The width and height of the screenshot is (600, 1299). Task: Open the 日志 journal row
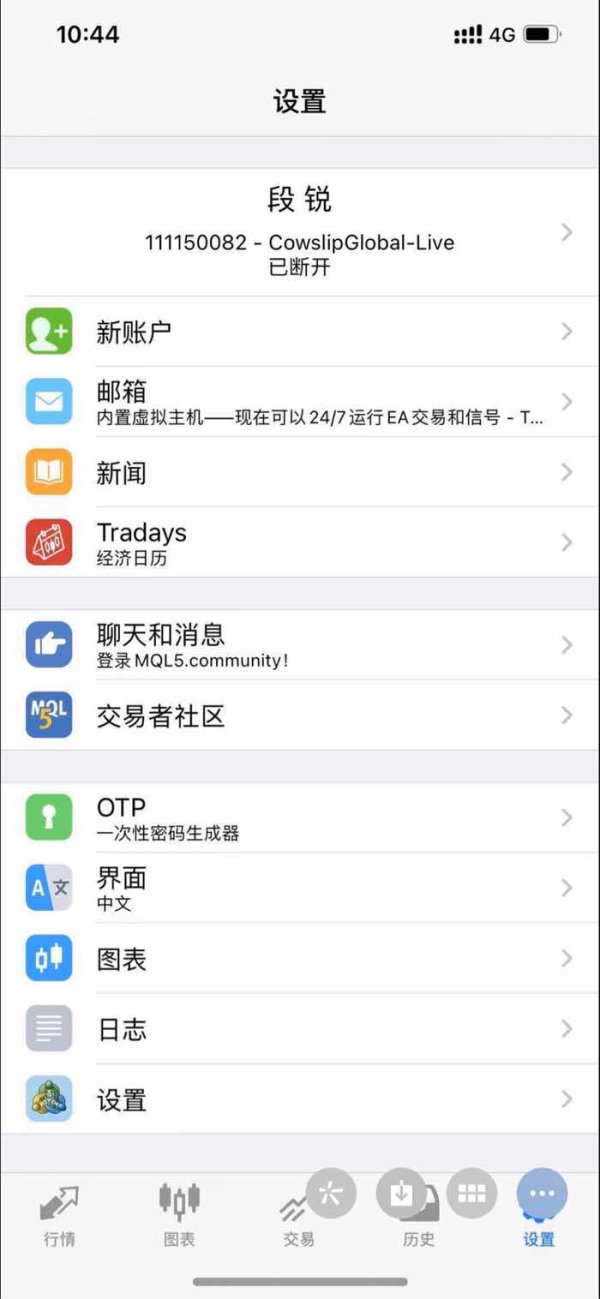[x=300, y=1028]
